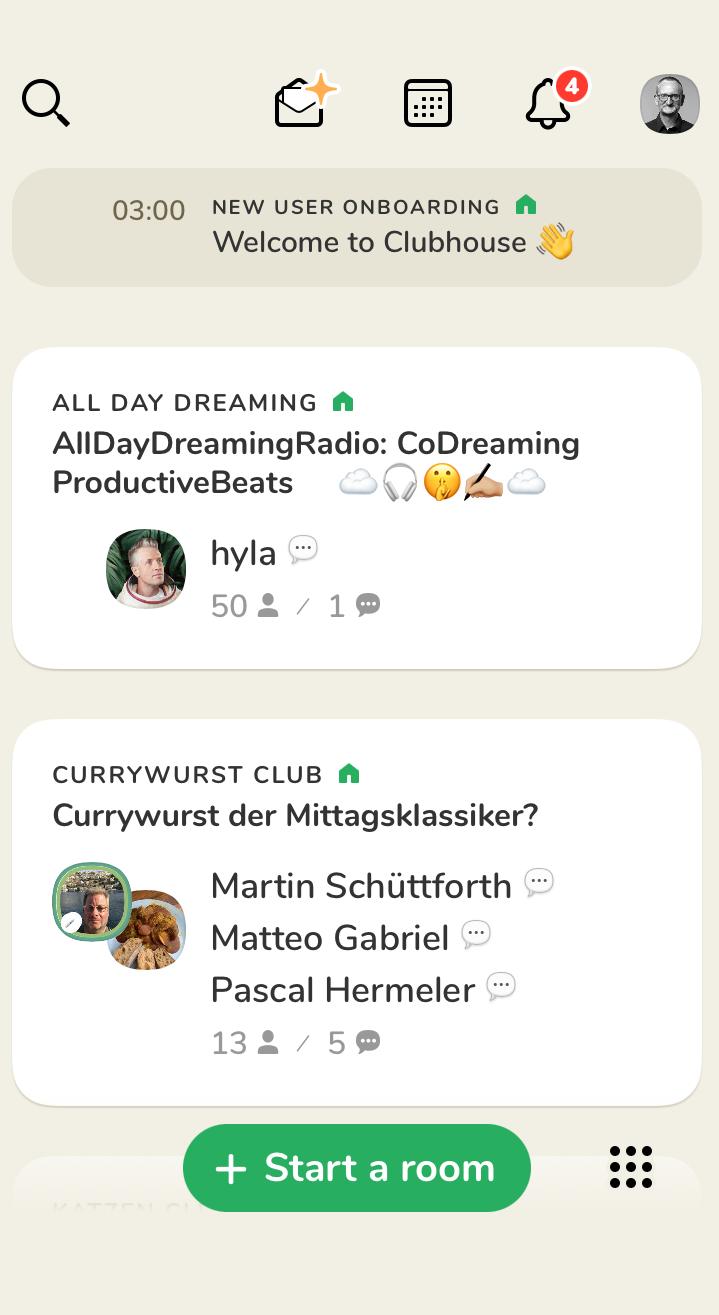
Task: Tap the Start a room button
Action: click(x=357, y=1168)
